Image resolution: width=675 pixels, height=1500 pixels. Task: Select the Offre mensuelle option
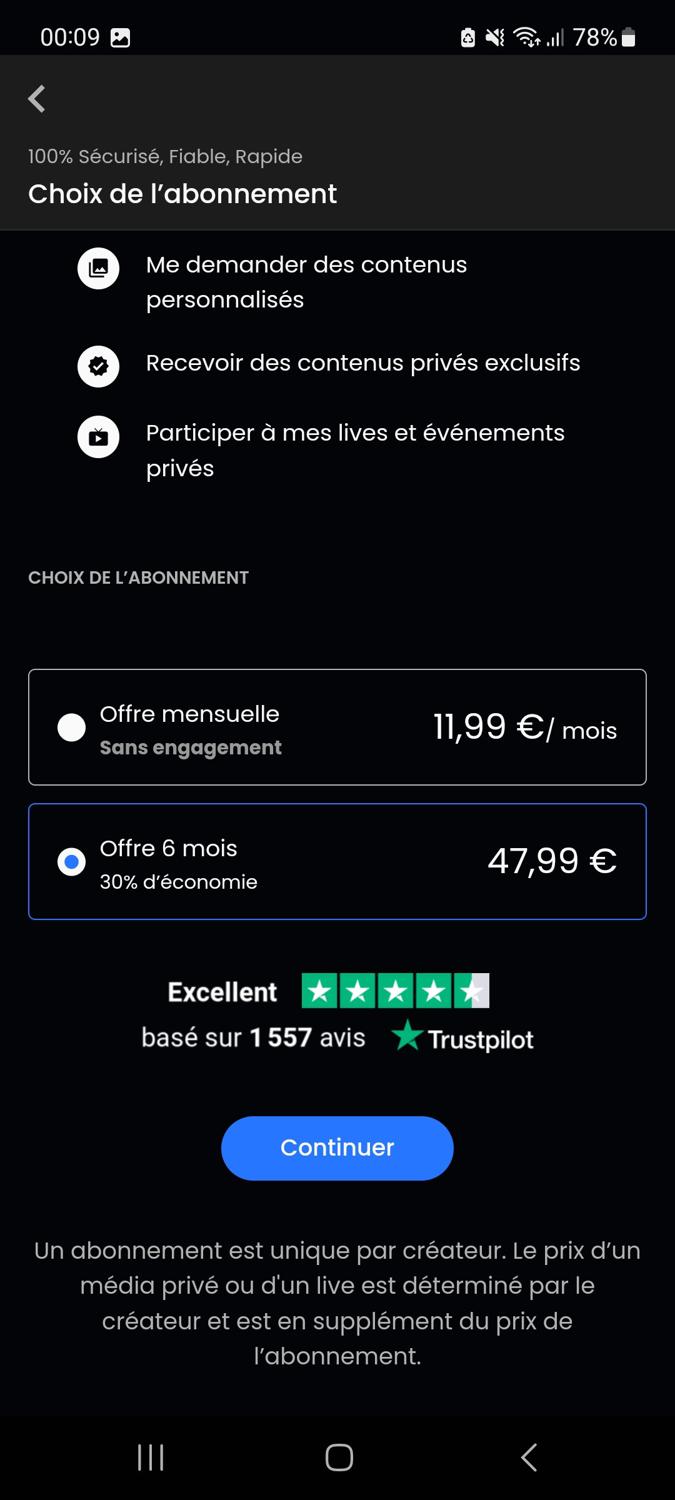click(x=72, y=727)
